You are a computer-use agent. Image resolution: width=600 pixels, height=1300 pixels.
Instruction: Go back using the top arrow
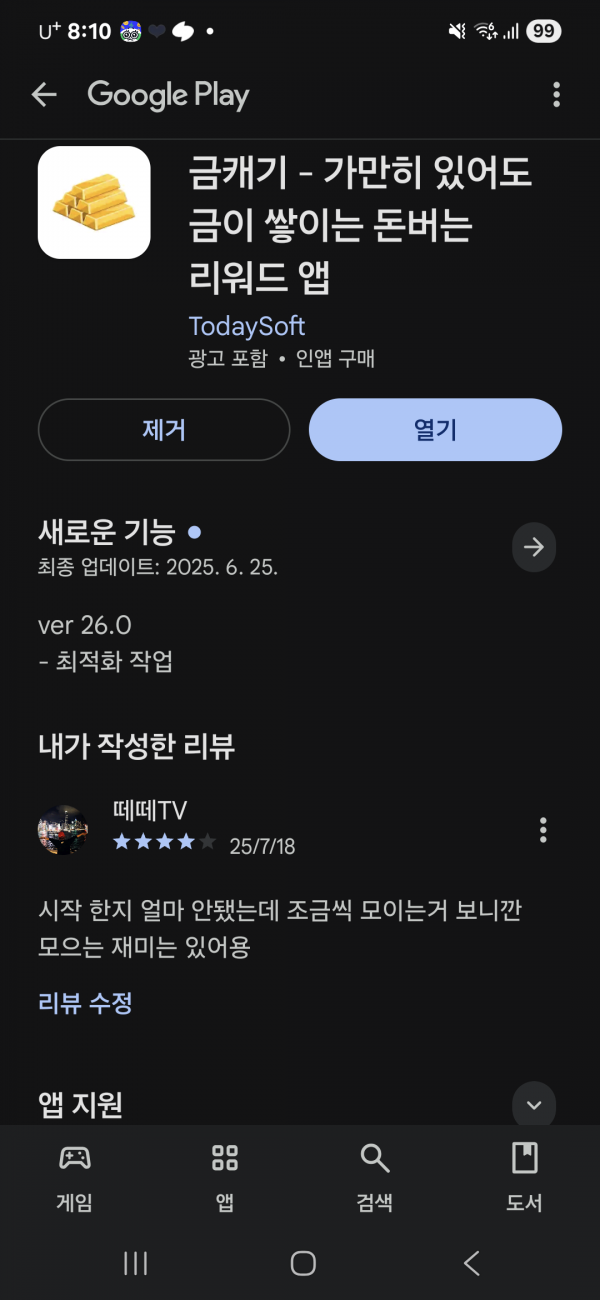tap(44, 95)
